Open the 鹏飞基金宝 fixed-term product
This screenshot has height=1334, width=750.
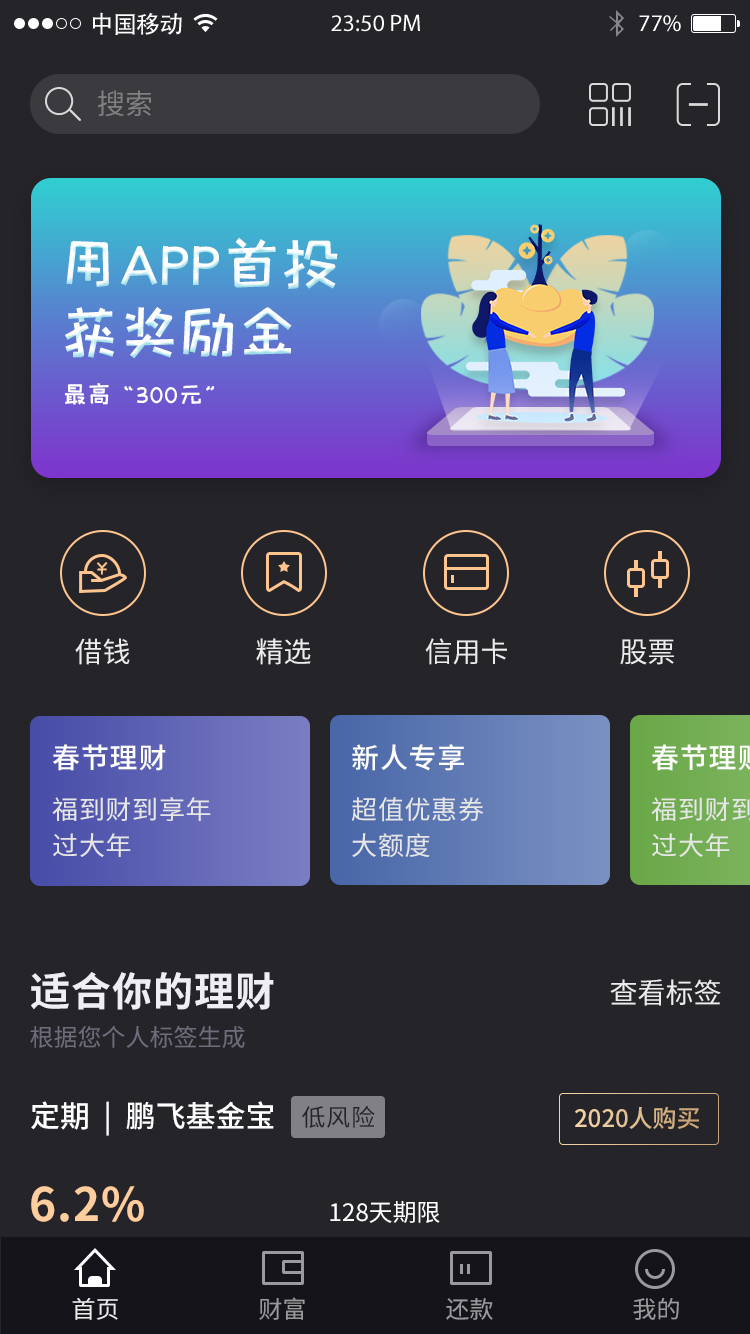coord(200,1117)
